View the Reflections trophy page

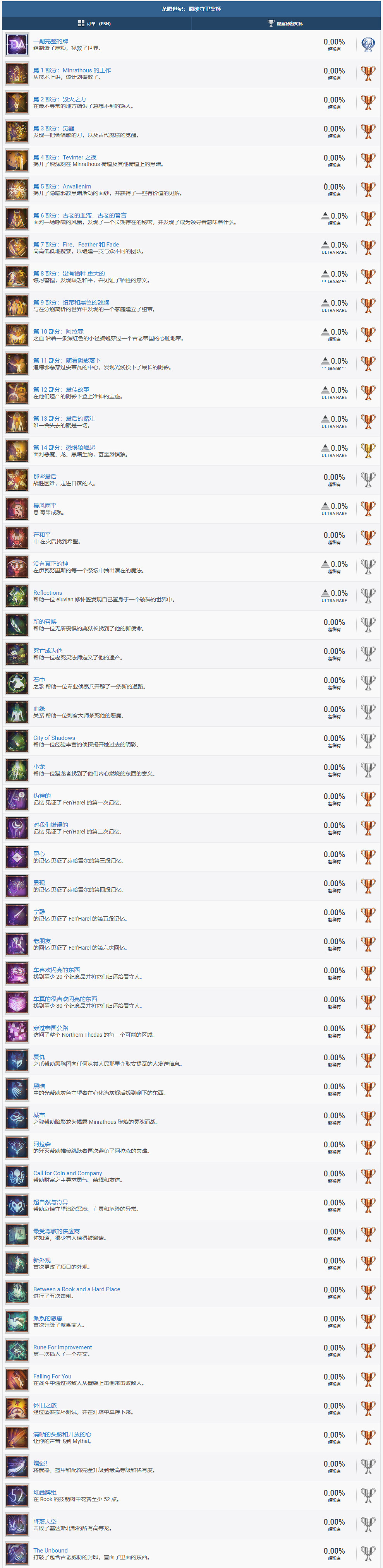48,593
